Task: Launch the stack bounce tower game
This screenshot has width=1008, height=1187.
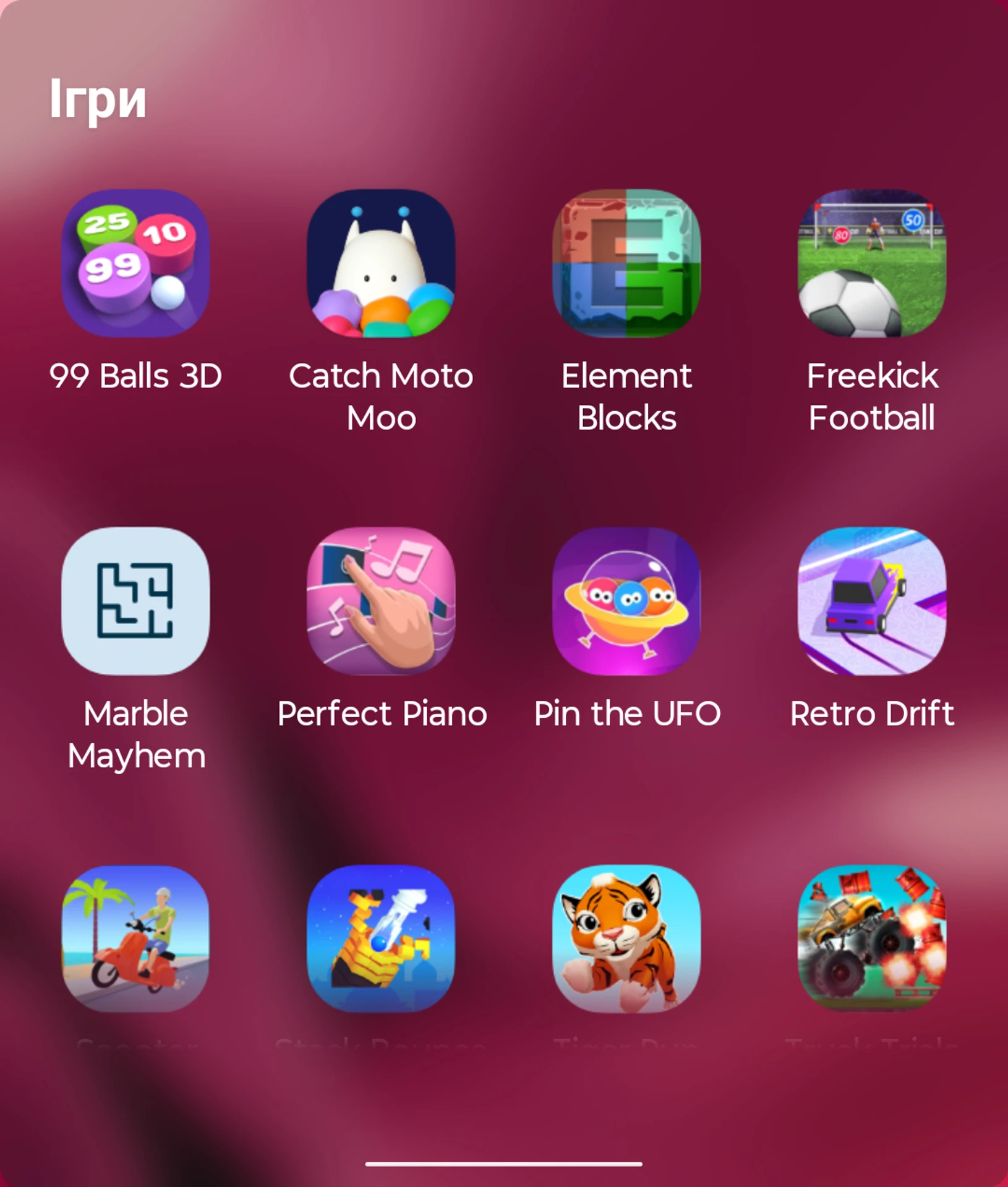Action: [x=381, y=938]
